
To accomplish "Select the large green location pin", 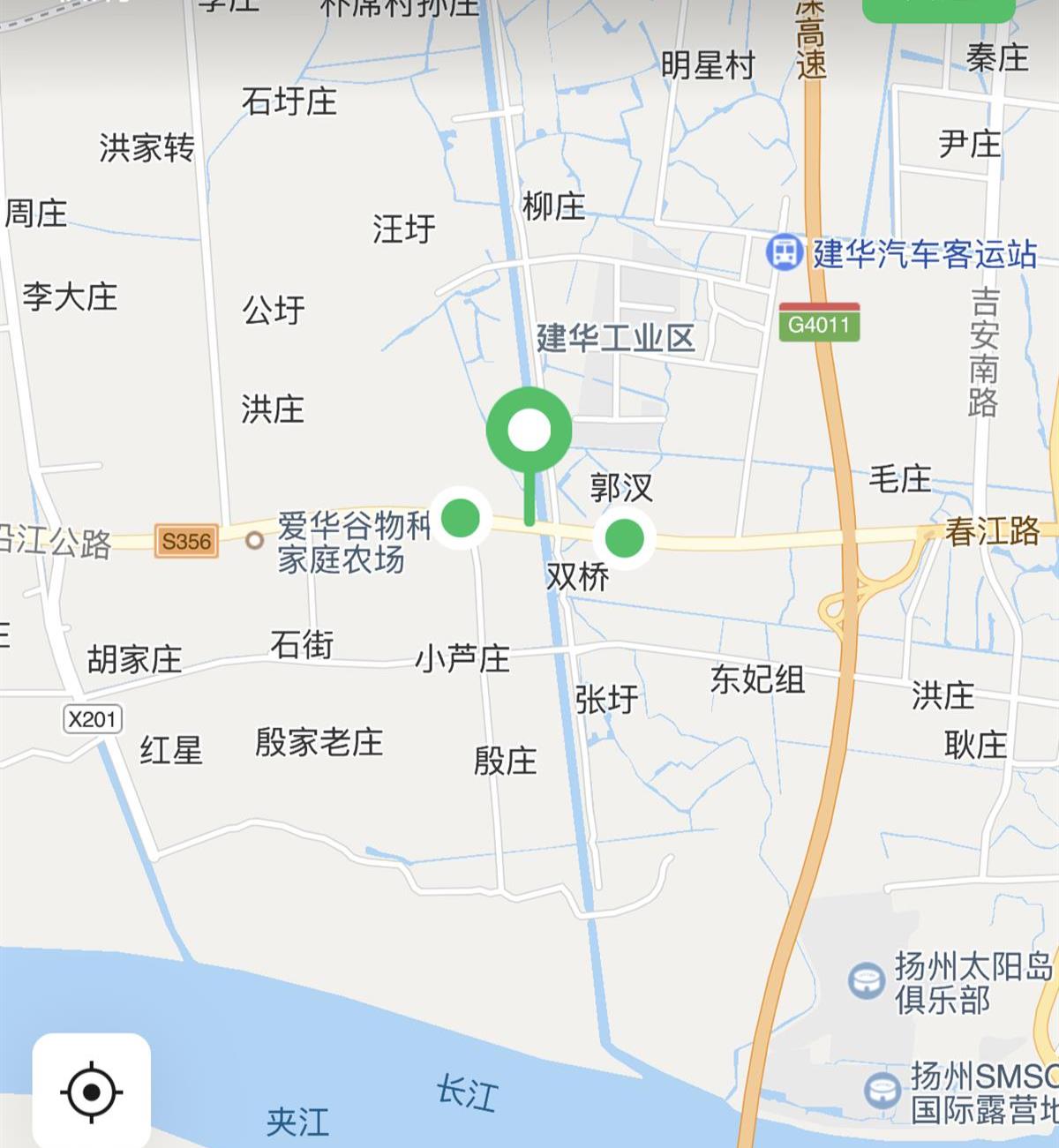I will [x=529, y=431].
